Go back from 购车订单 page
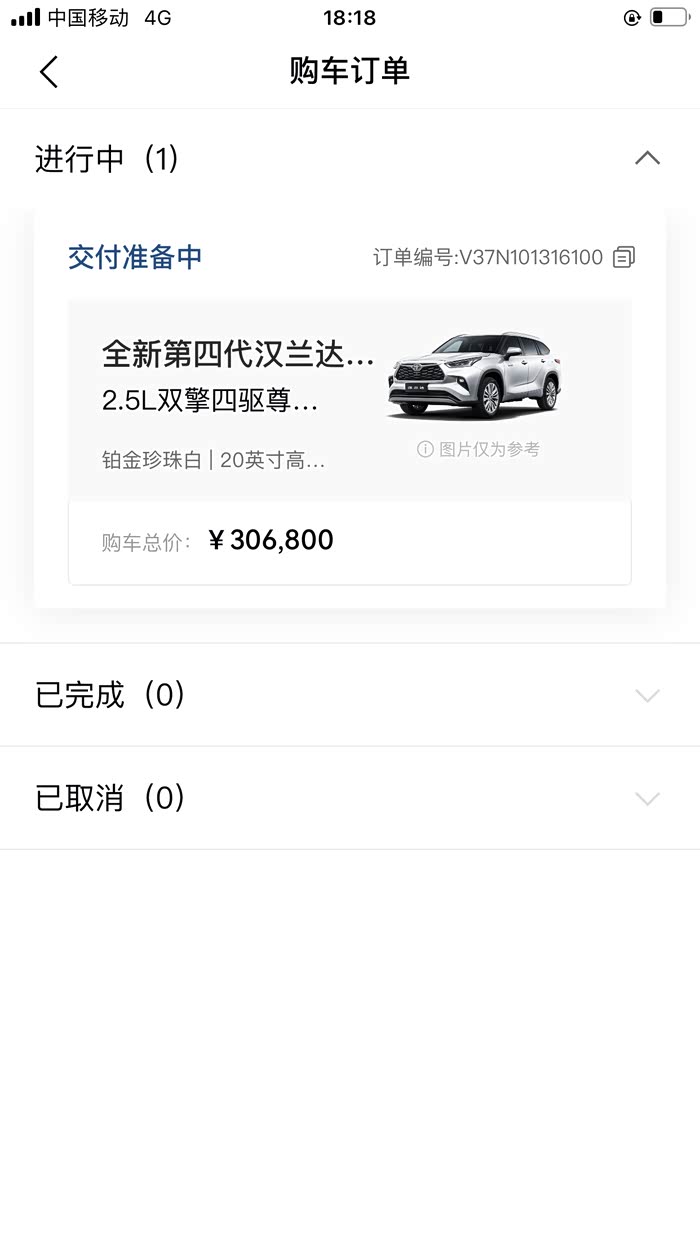 pyautogui.click(x=49, y=71)
